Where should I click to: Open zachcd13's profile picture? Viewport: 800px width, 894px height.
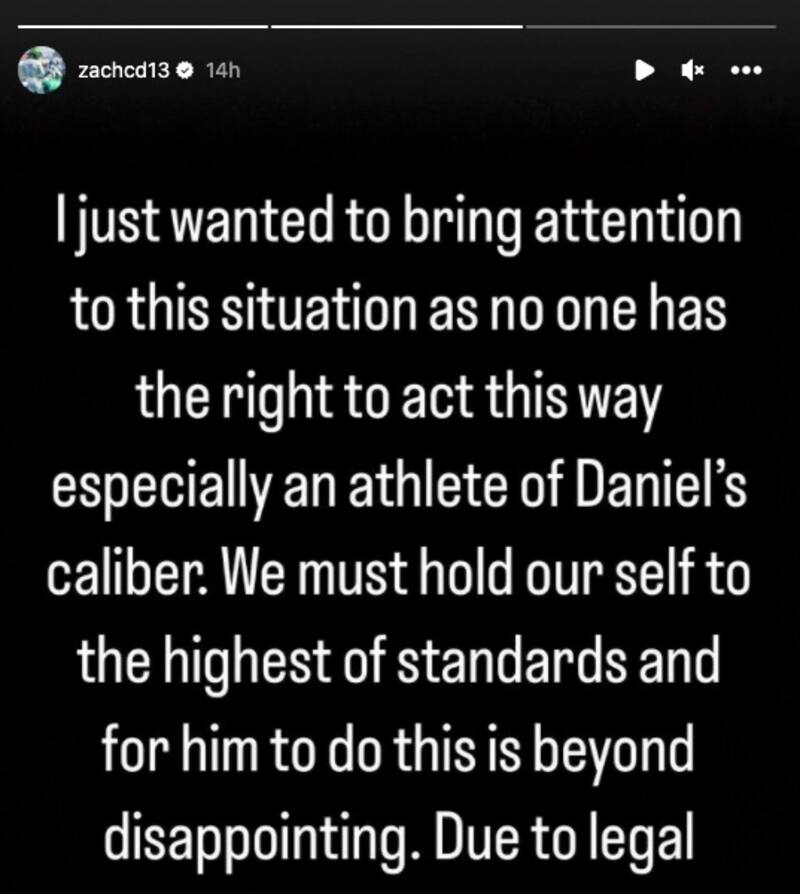(41, 72)
